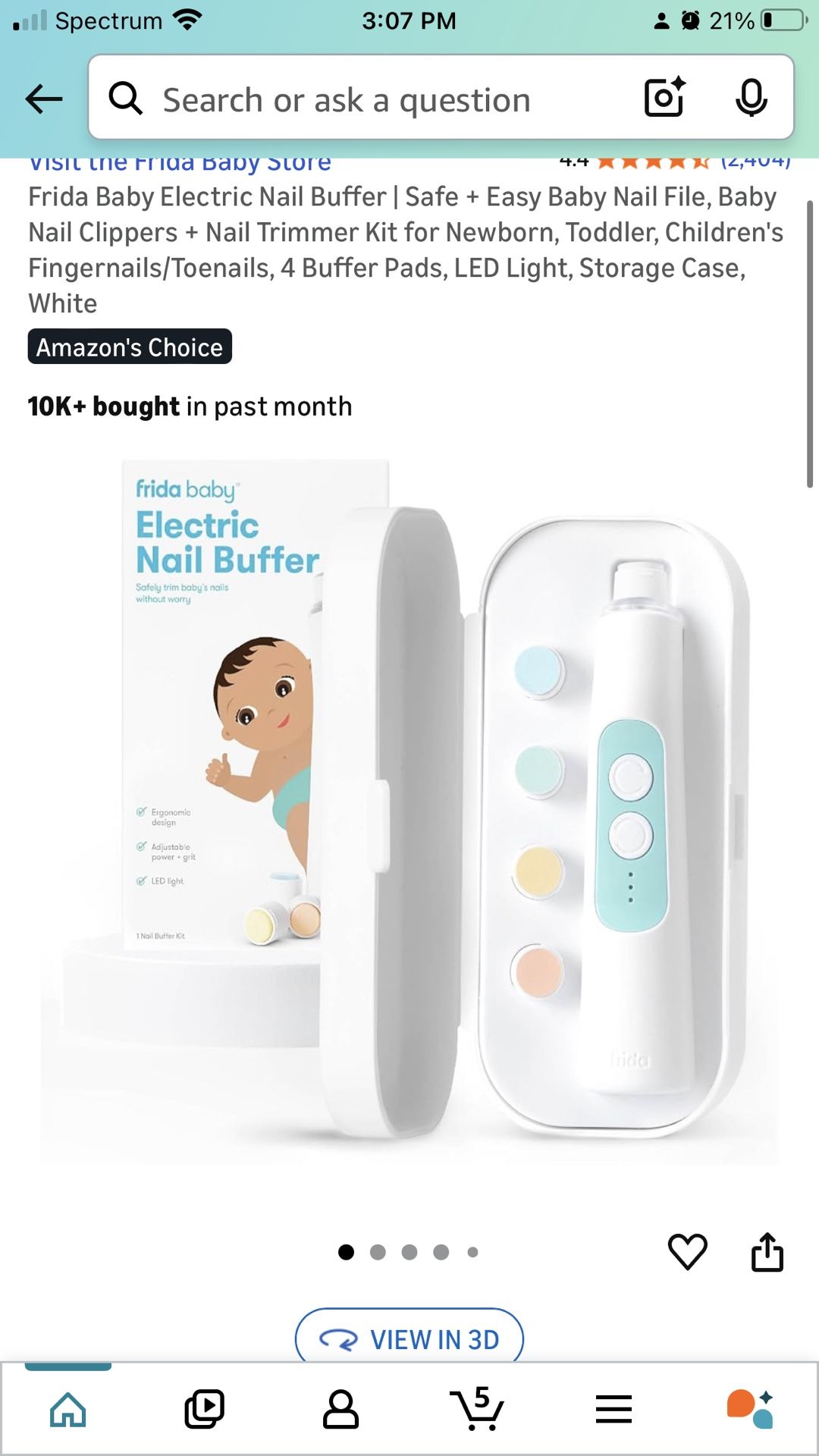
Task: Jump to the second product image dot
Action: pyautogui.click(x=378, y=1252)
